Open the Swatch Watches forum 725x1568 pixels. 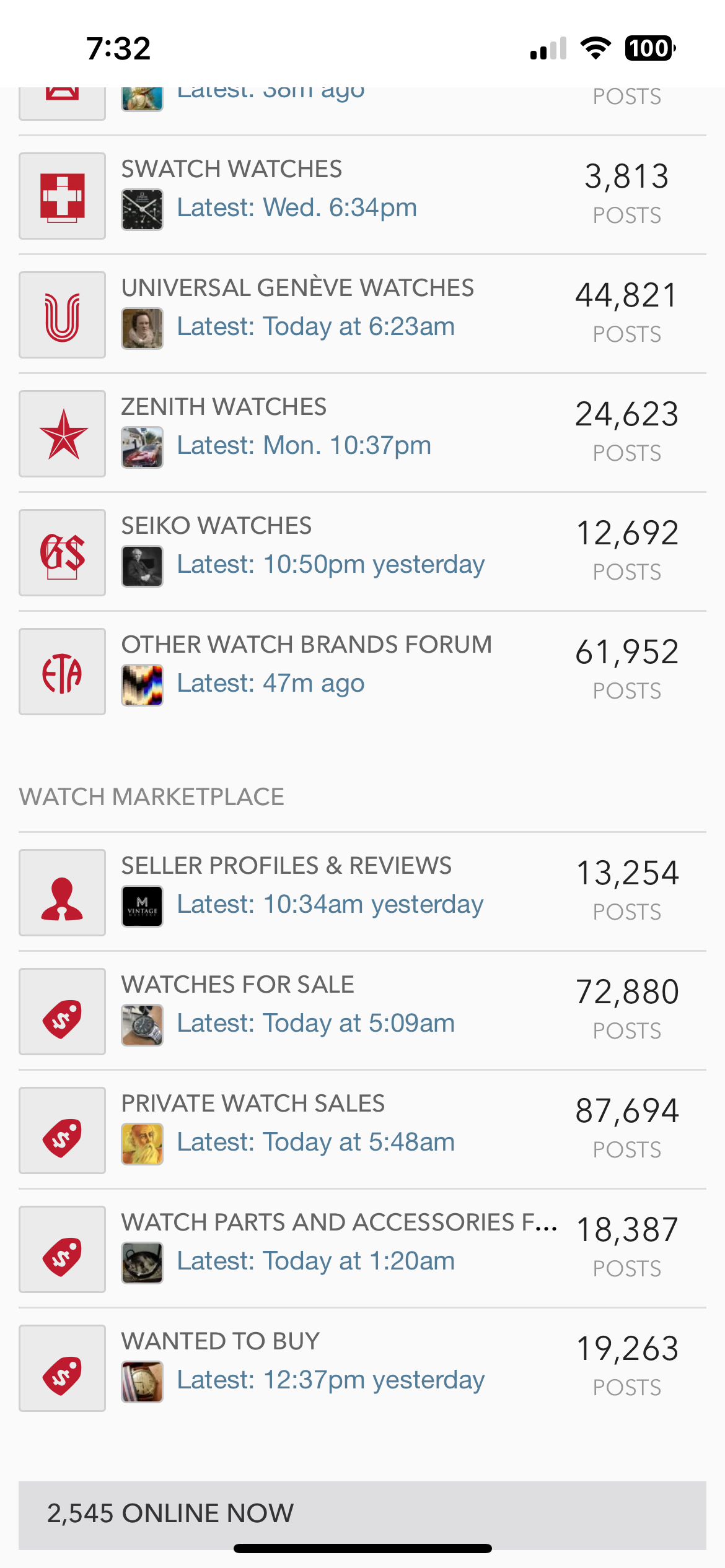(231, 169)
